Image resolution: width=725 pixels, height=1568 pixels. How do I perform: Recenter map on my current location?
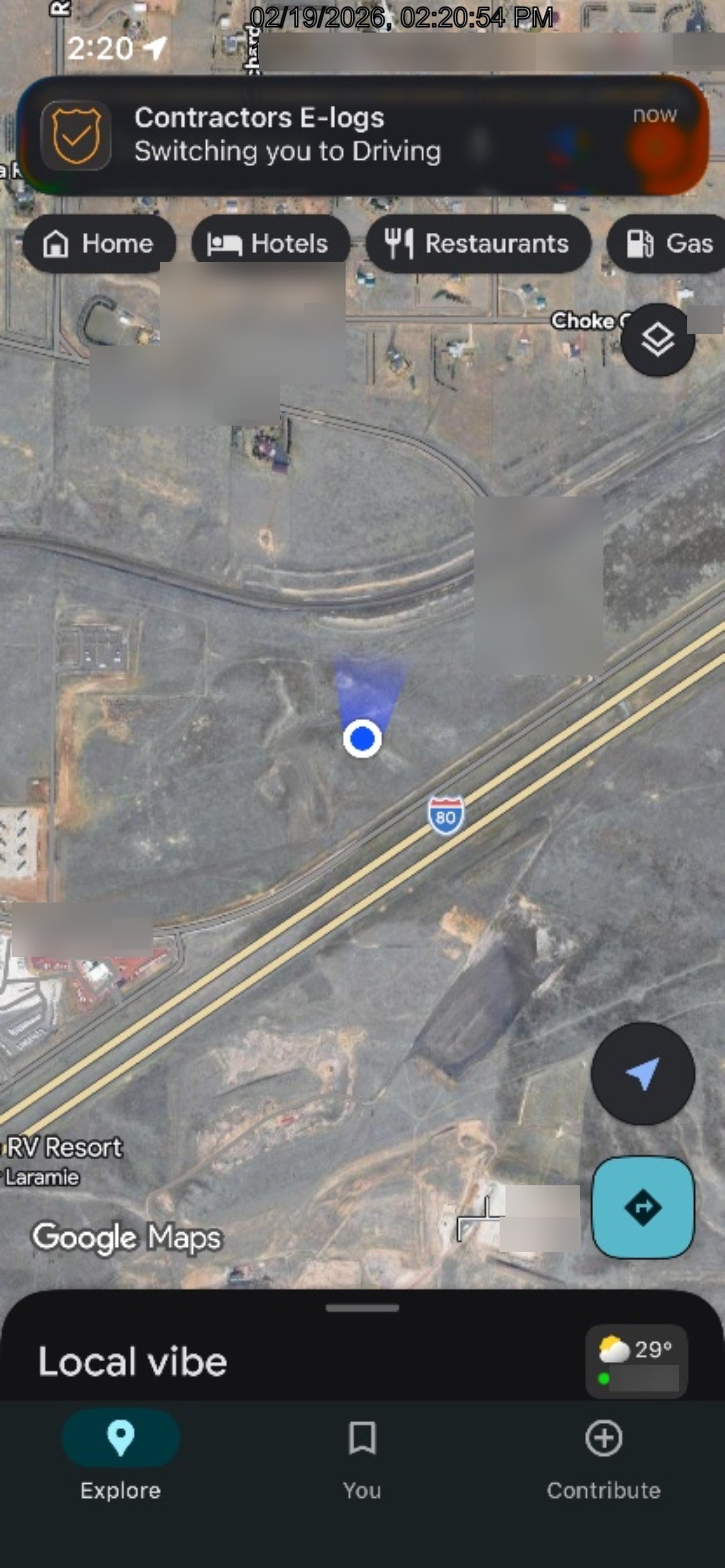(643, 1074)
